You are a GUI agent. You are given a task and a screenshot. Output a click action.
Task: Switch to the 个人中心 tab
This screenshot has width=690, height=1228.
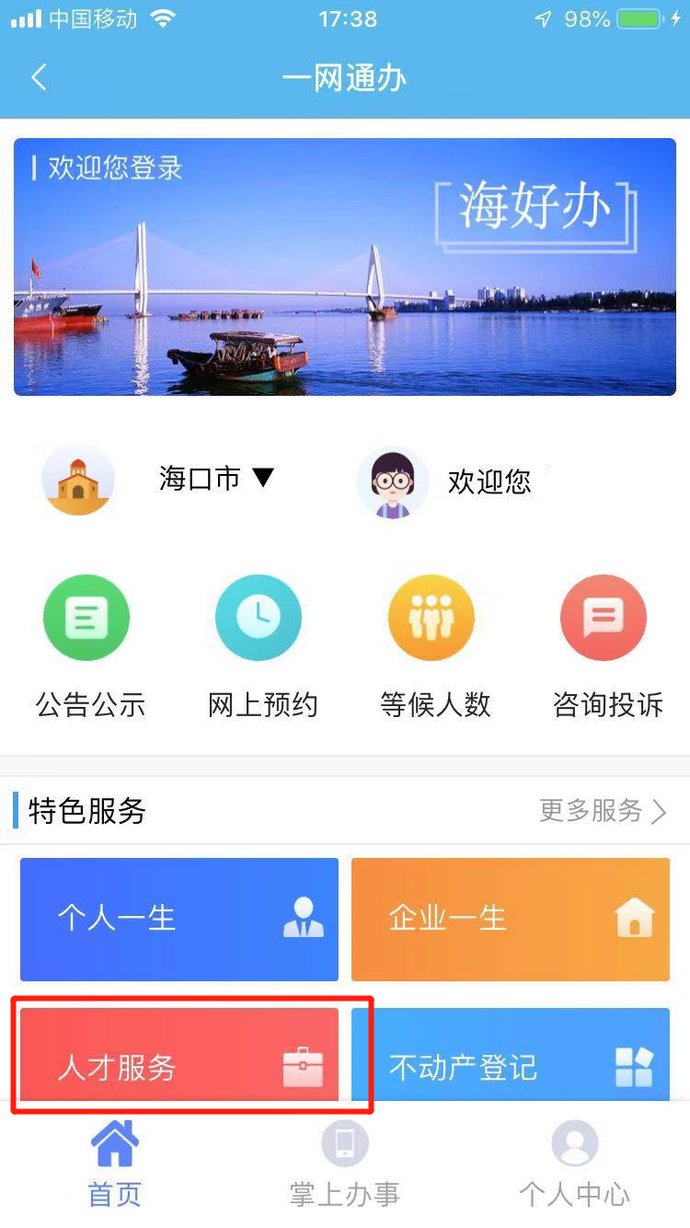pyautogui.click(x=575, y=1165)
